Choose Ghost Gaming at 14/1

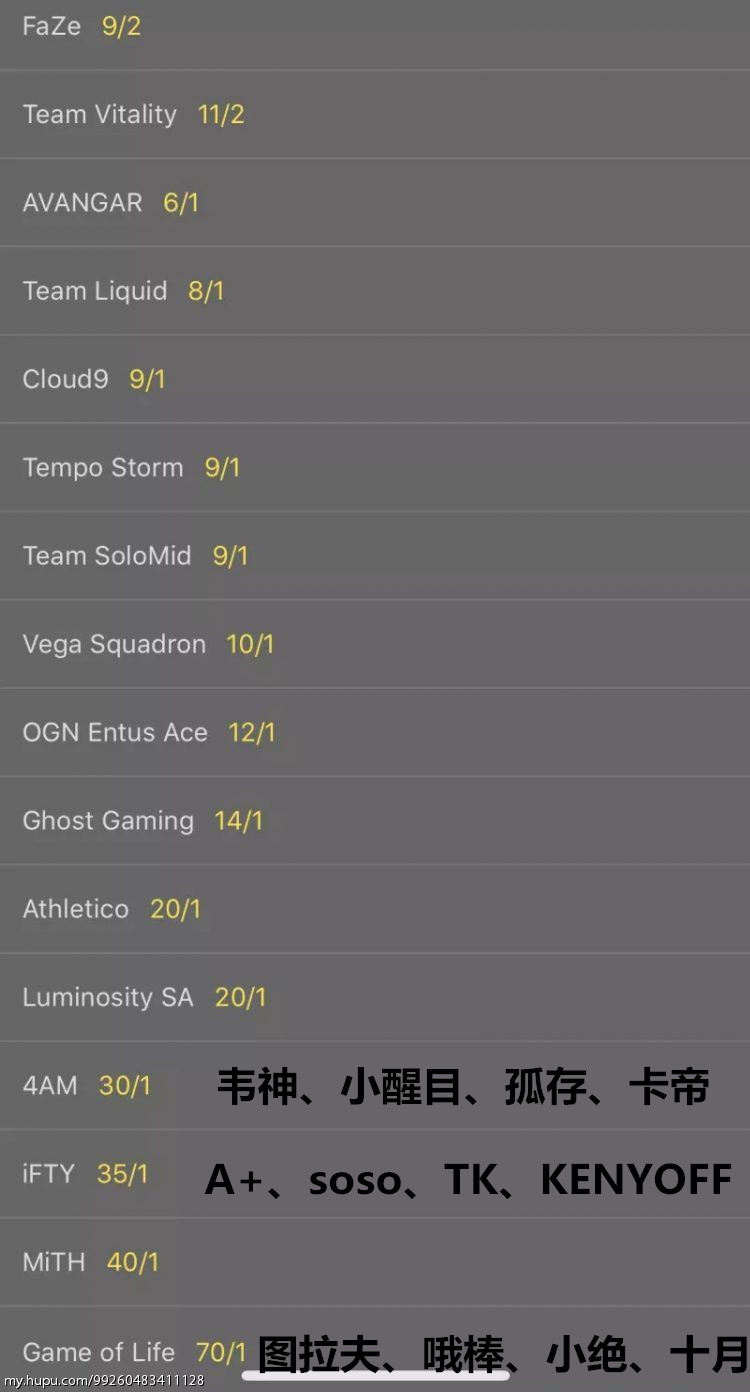pos(142,821)
